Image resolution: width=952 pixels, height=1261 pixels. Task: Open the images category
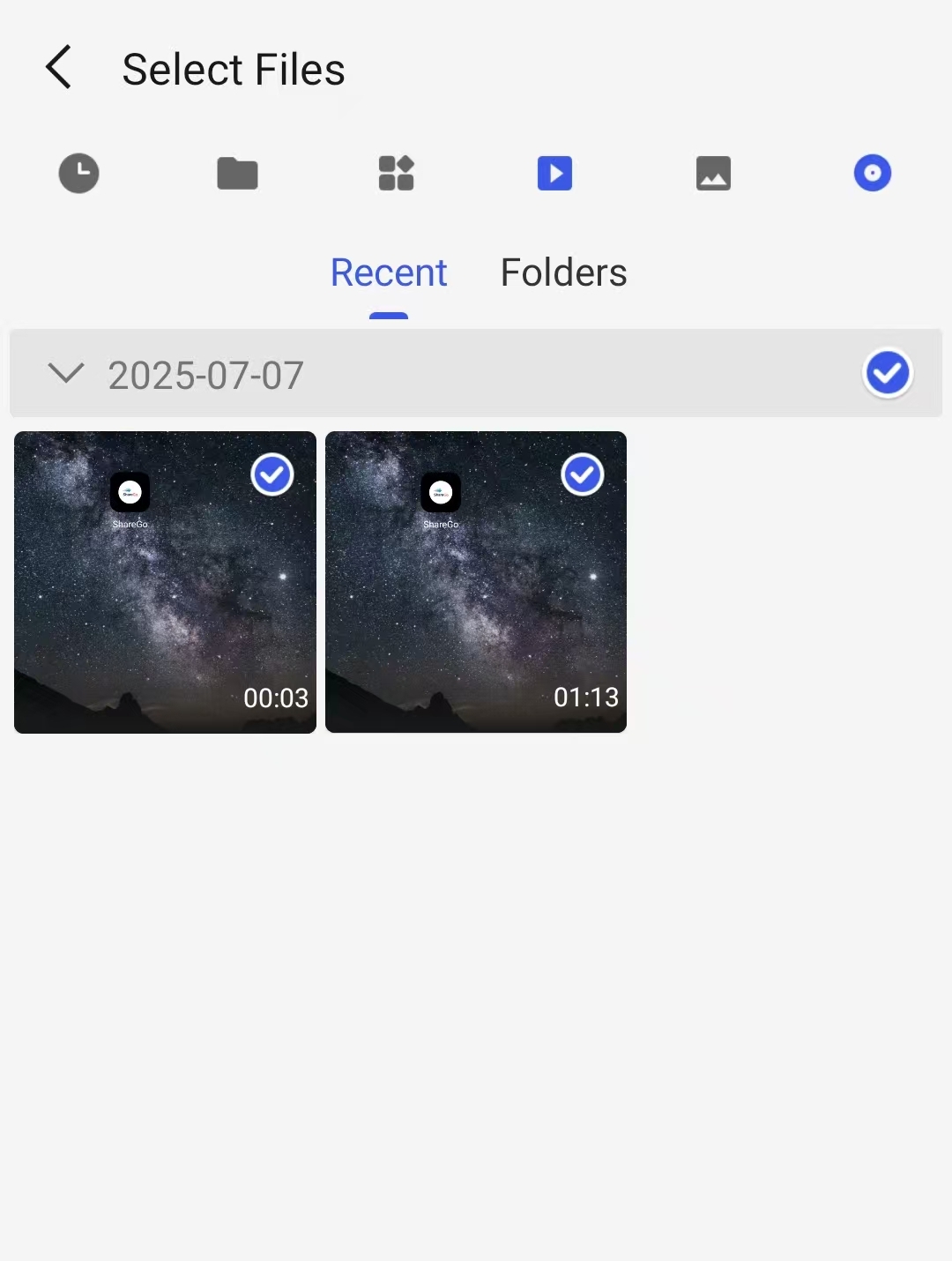[x=713, y=173]
